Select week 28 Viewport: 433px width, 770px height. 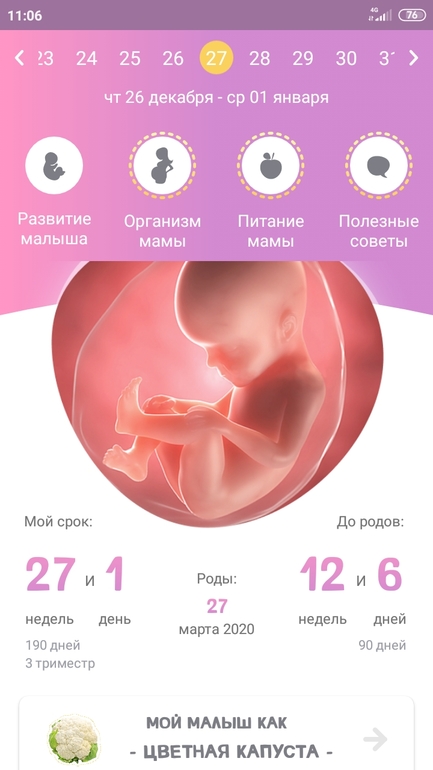coord(259,58)
